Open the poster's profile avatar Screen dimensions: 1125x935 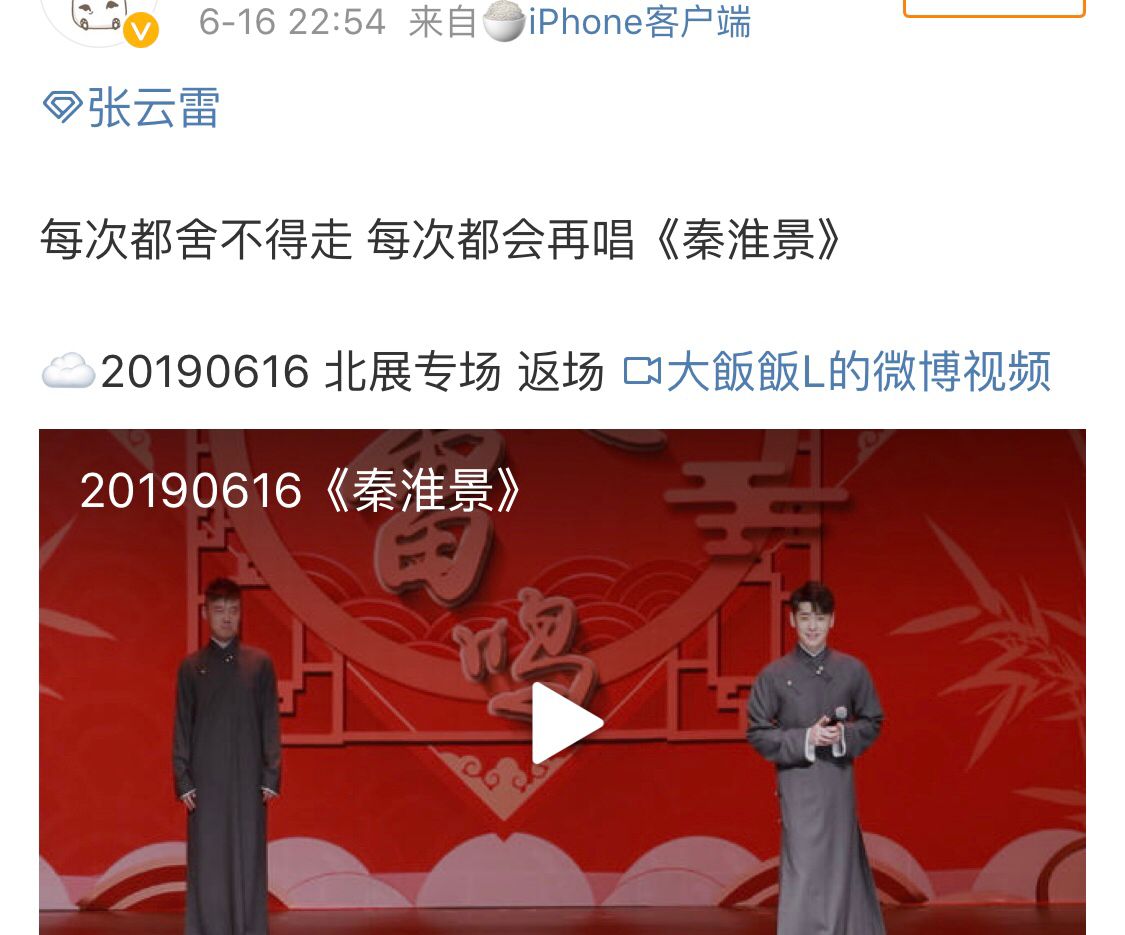pos(98,18)
